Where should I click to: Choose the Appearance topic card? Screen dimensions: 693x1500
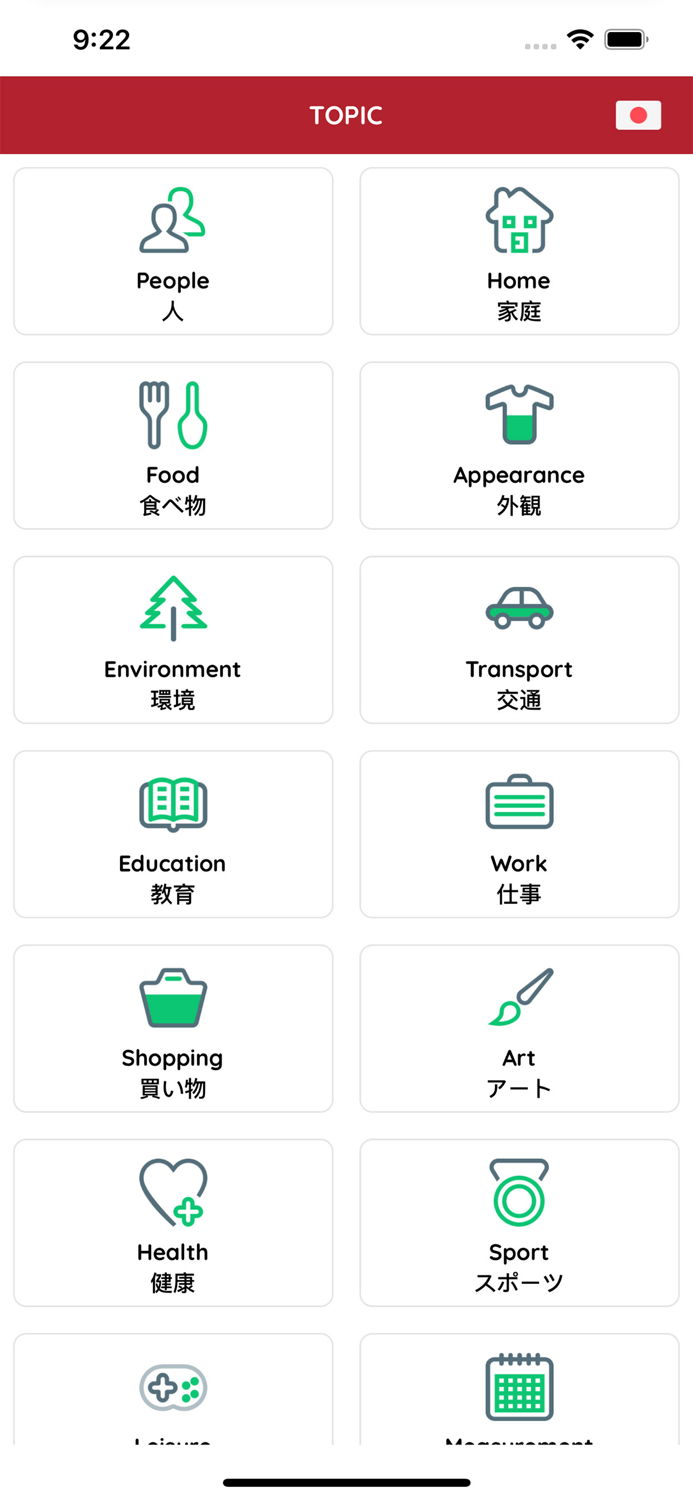[519, 445]
